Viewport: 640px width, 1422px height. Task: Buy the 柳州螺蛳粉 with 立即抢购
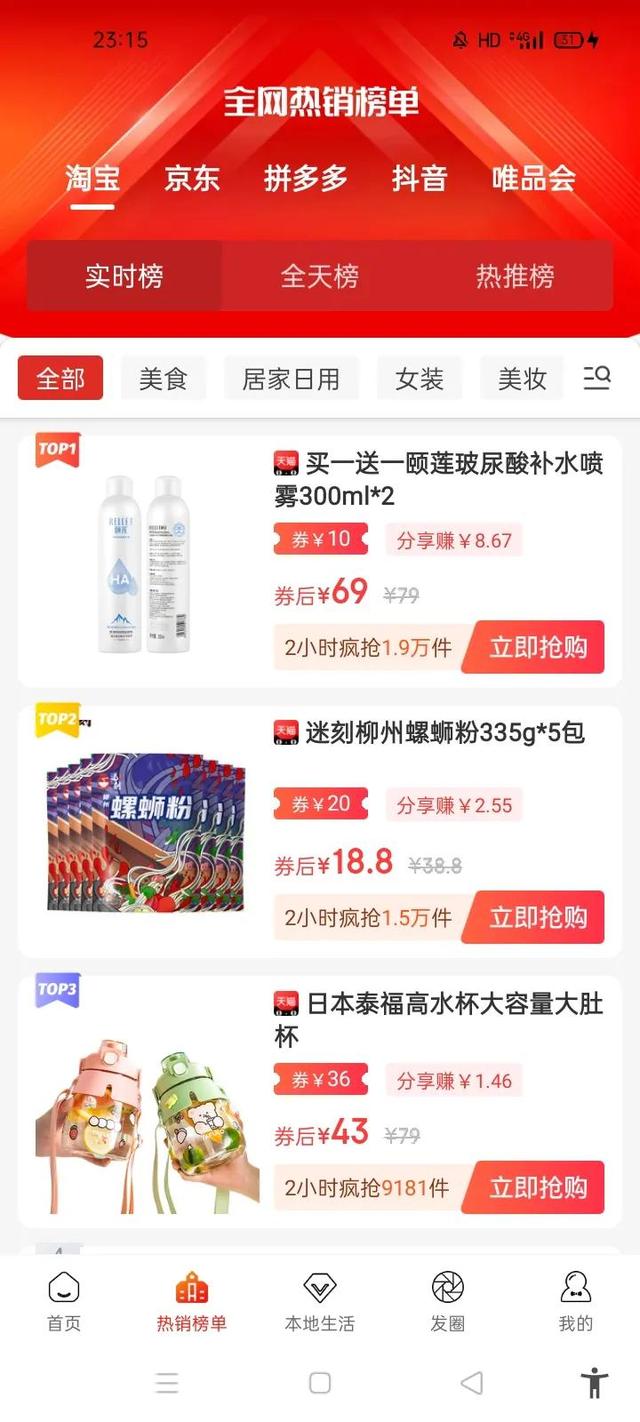537,917
